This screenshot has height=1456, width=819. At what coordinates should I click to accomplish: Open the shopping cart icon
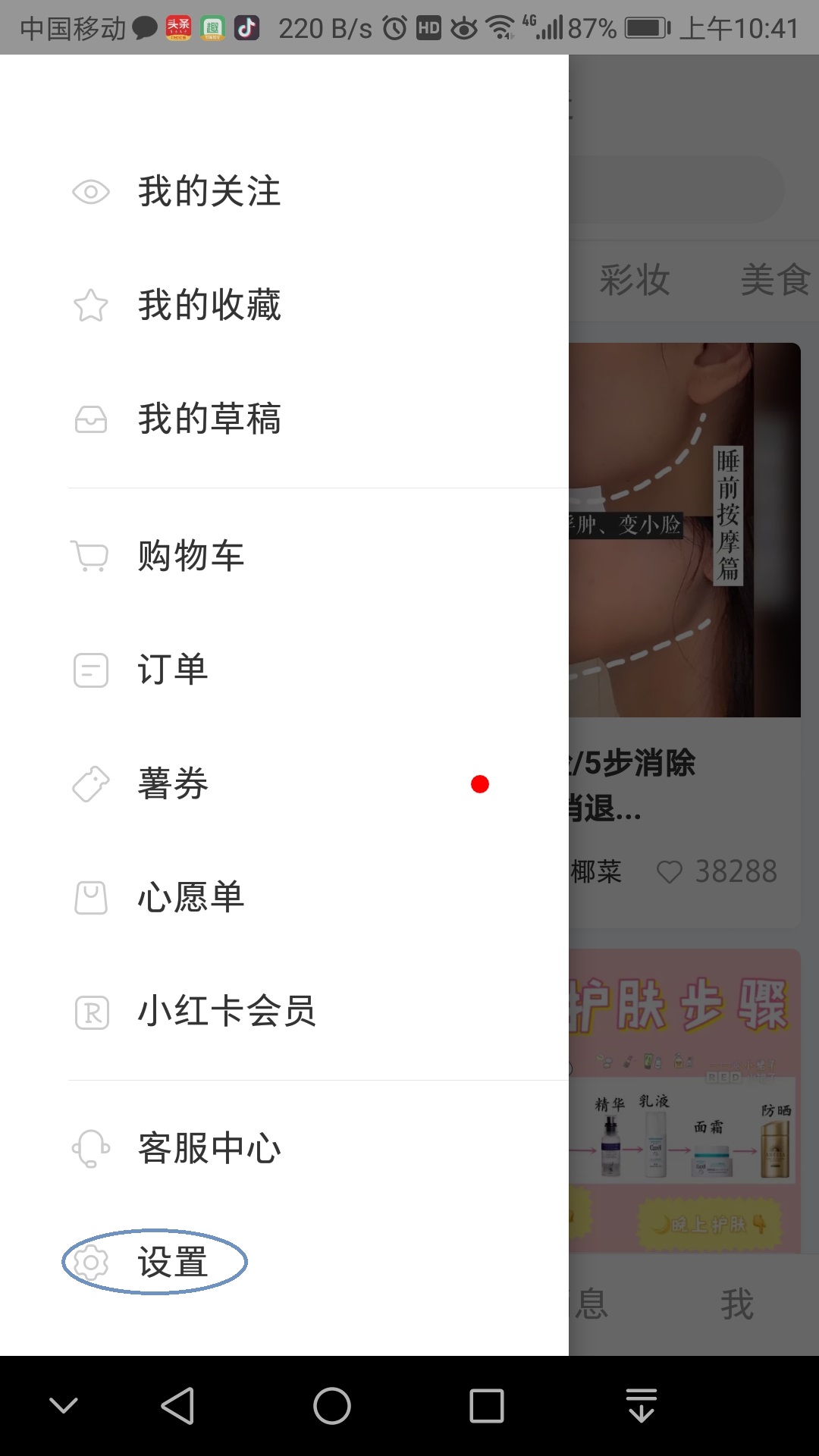(x=90, y=557)
